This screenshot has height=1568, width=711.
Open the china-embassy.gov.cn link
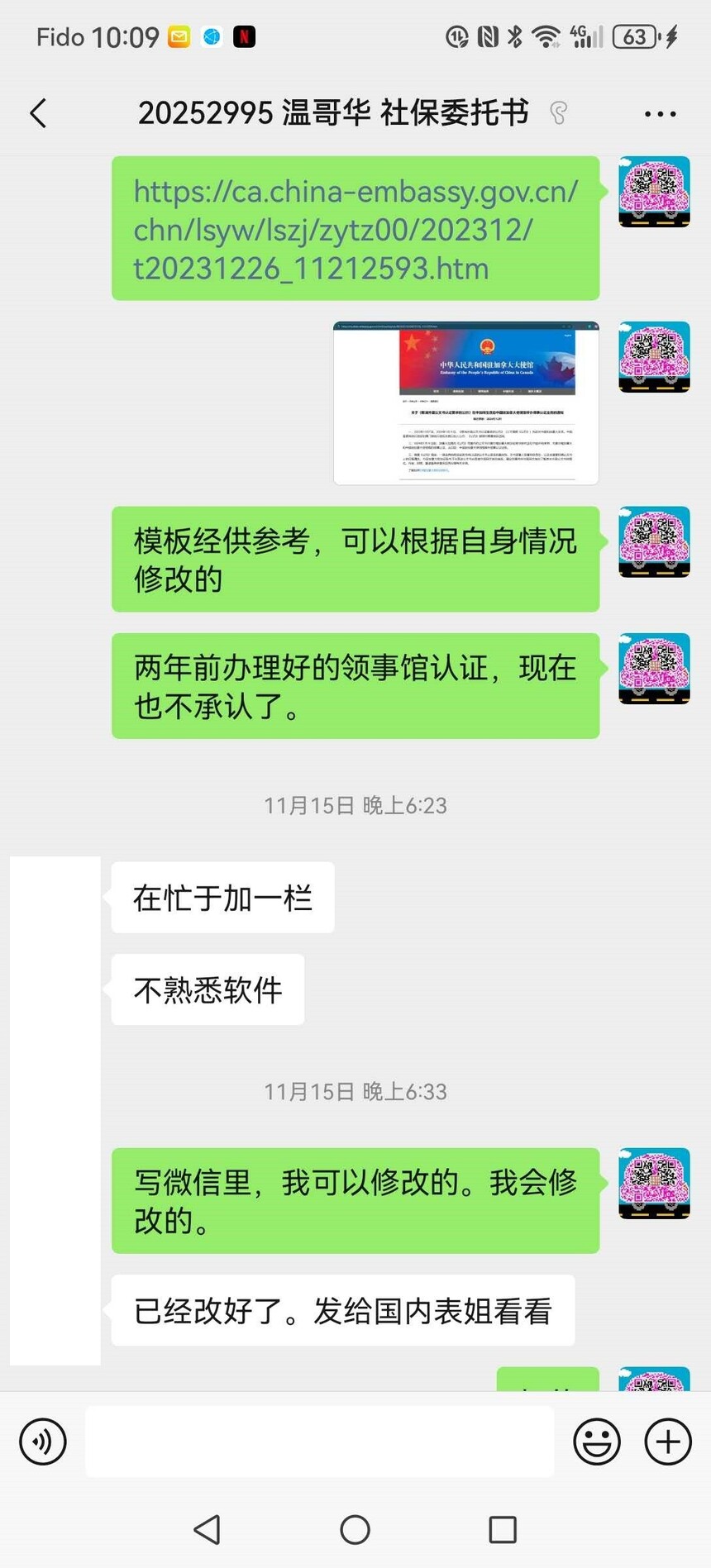pyautogui.click(x=355, y=230)
